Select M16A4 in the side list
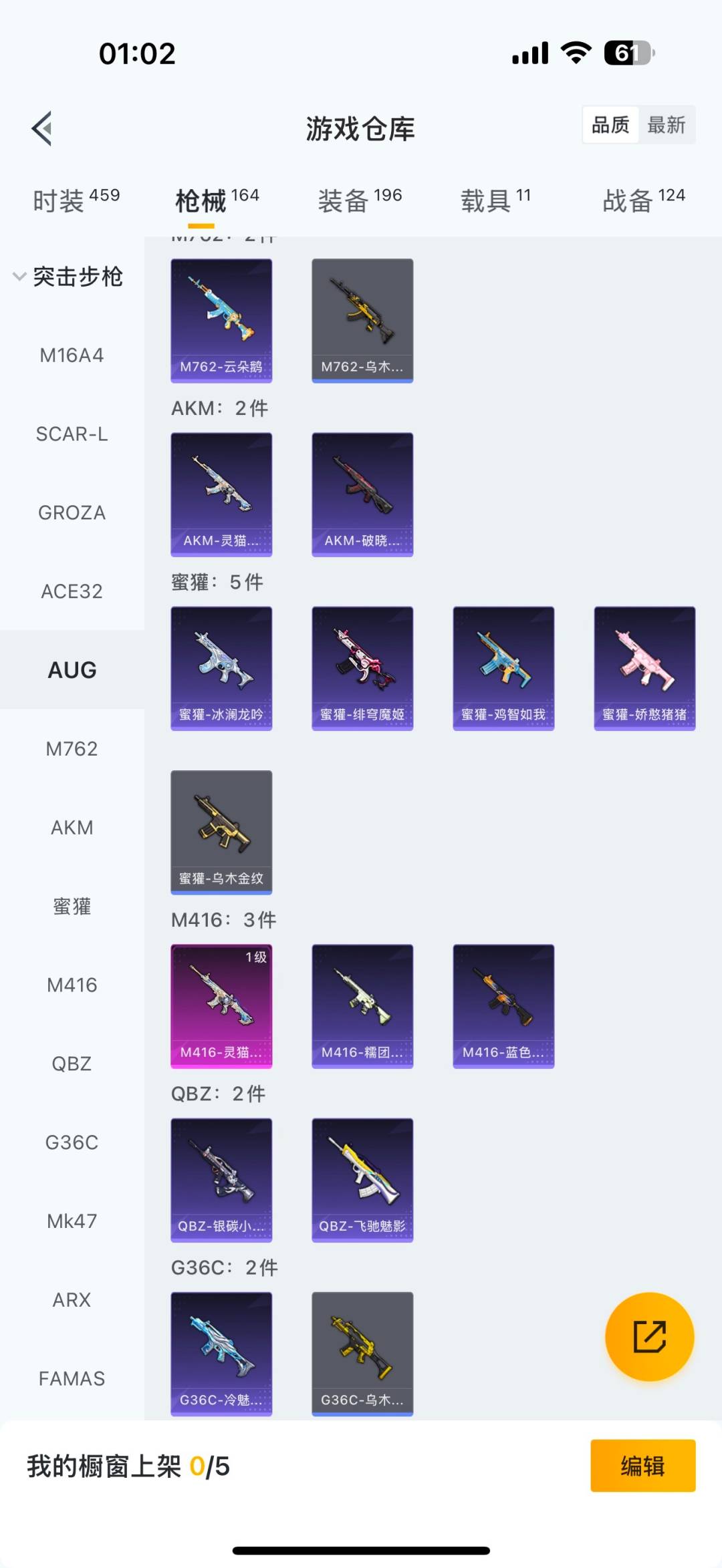Viewport: 722px width, 1568px height. pos(72,355)
